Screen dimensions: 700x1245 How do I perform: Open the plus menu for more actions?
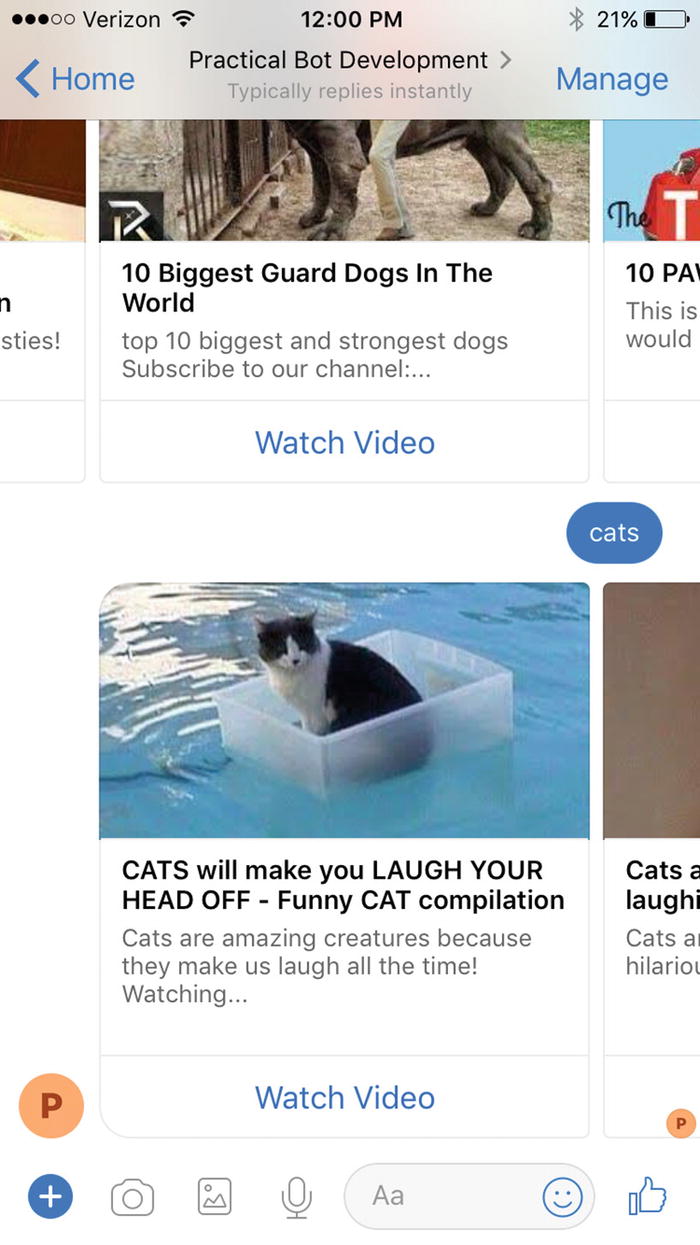pyautogui.click(x=50, y=1196)
